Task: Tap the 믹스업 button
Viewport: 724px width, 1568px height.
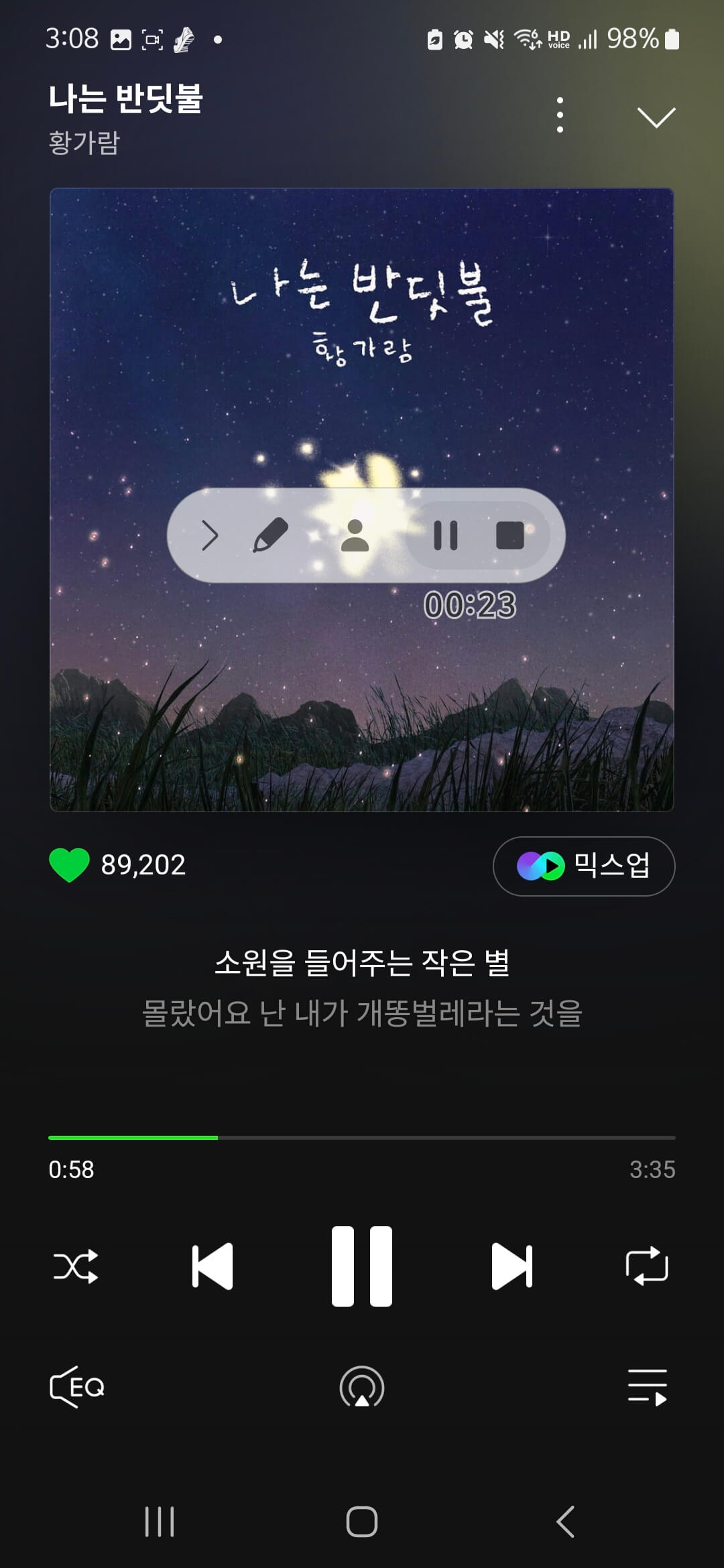Action: 583,865
